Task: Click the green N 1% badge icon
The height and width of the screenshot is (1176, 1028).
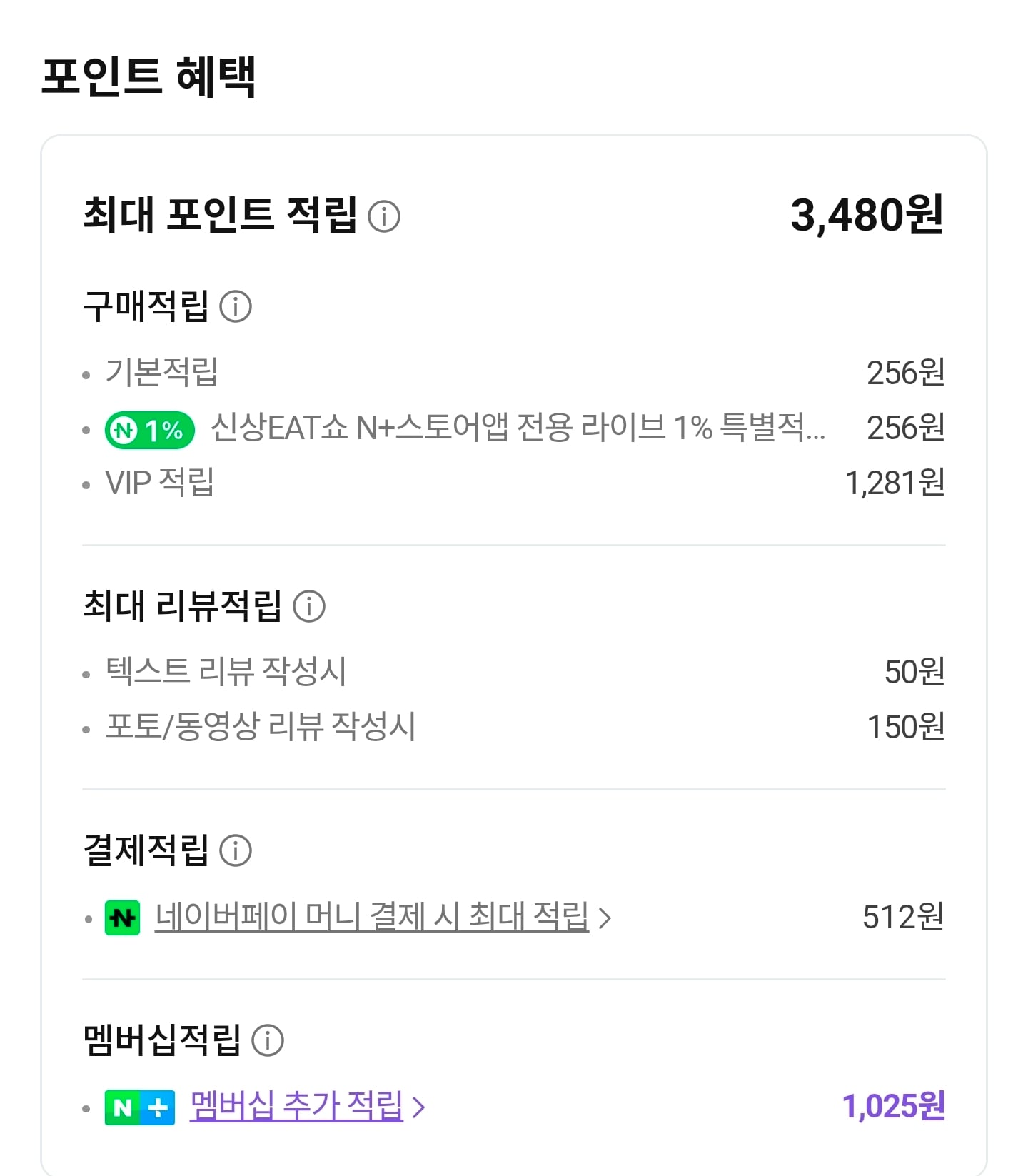Action: tap(148, 429)
